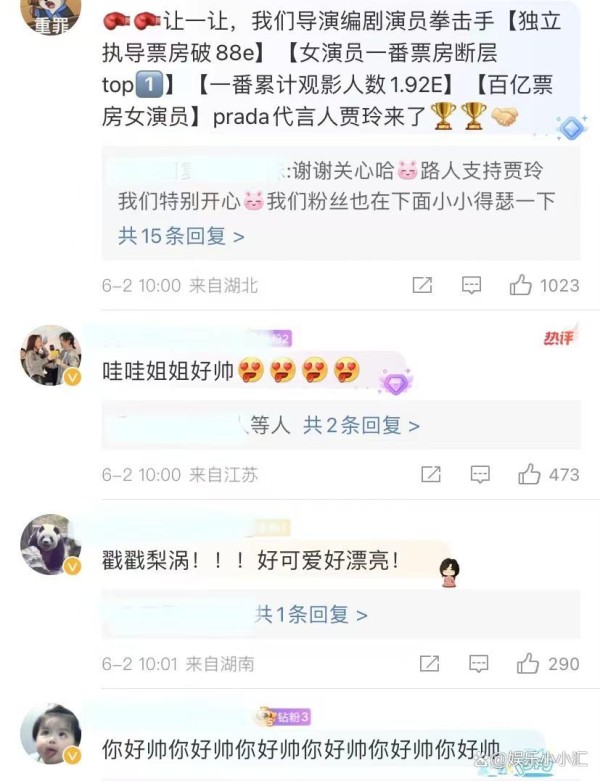Repost the comment from 湖南
600x781 pixels.
[429, 664]
